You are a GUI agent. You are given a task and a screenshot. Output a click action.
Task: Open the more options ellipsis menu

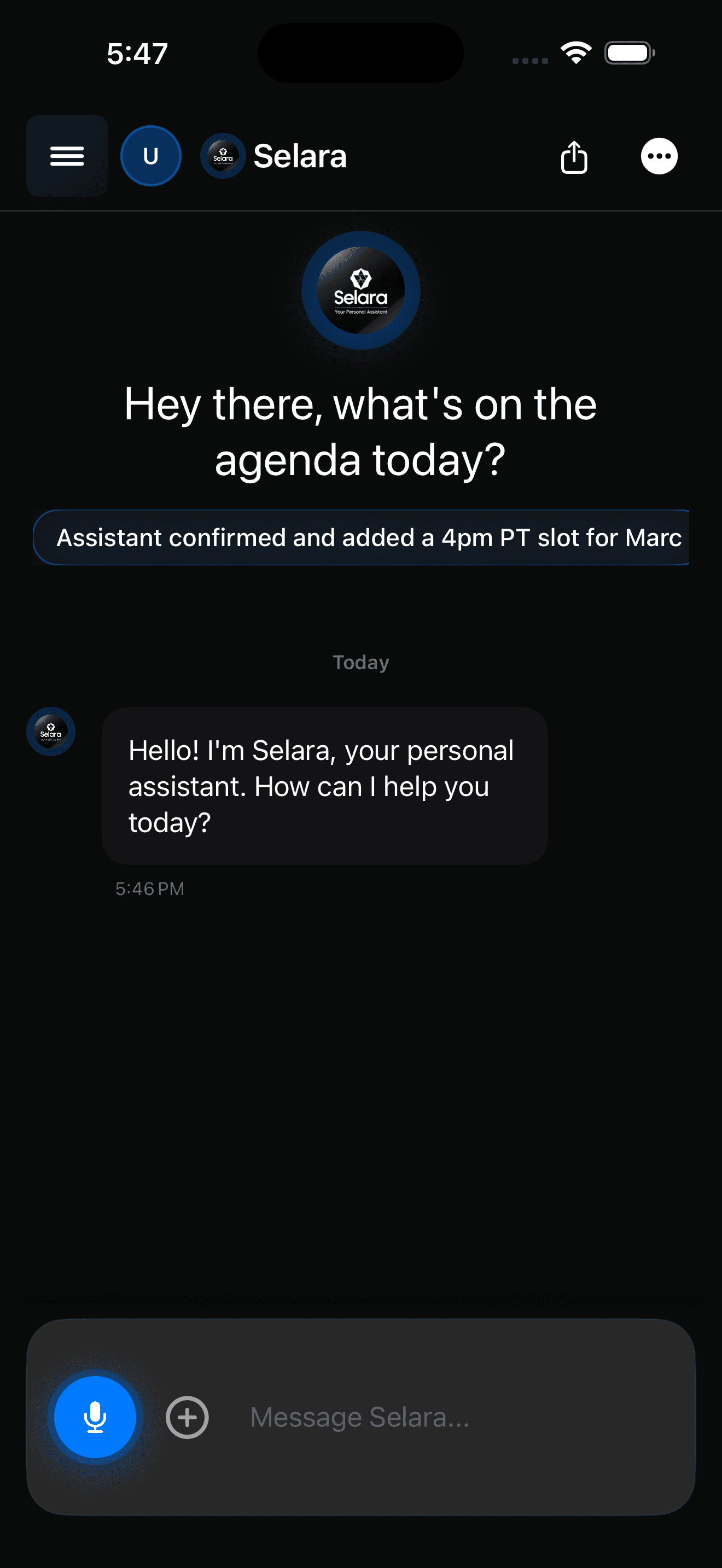659,156
